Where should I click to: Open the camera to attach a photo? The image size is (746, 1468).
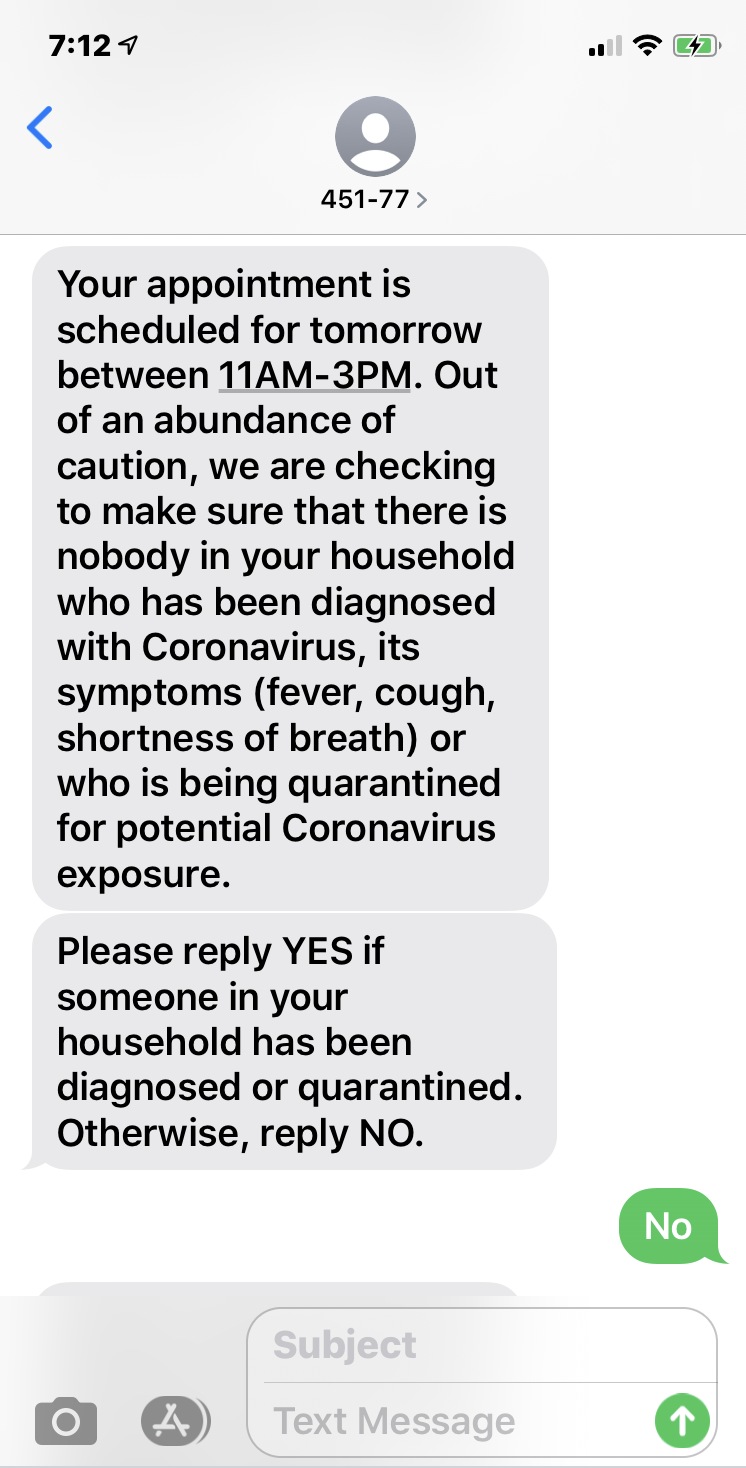coord(66,1420)
